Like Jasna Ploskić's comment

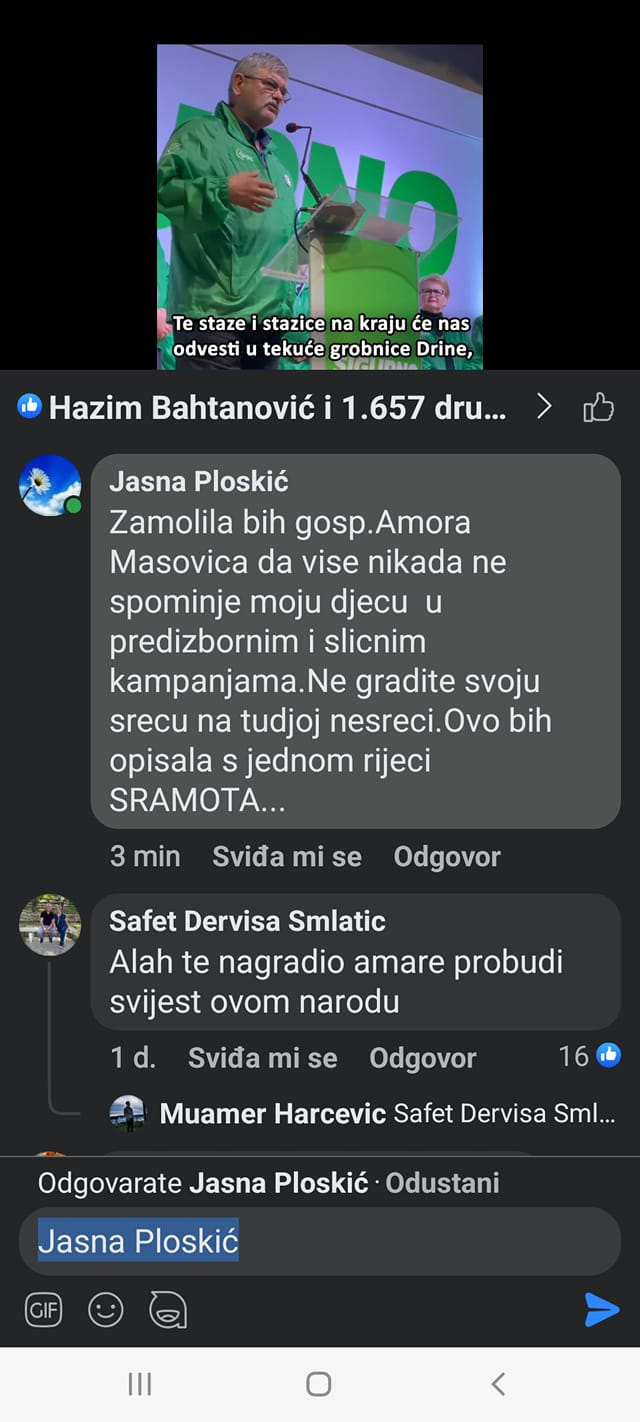click(286, 857)
